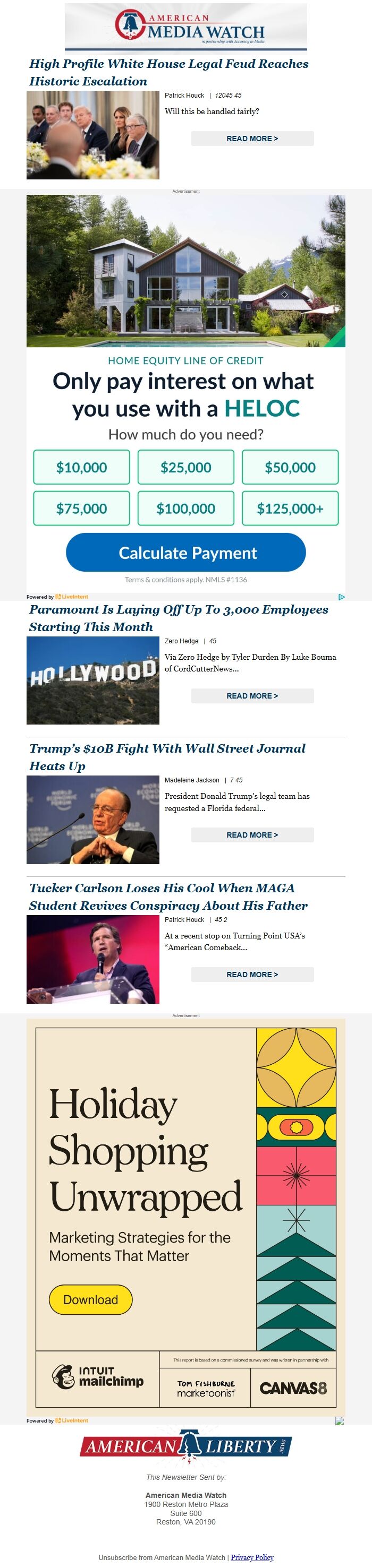
Task: Open the Paramount layoffs headline
Action: click(178, 617)
